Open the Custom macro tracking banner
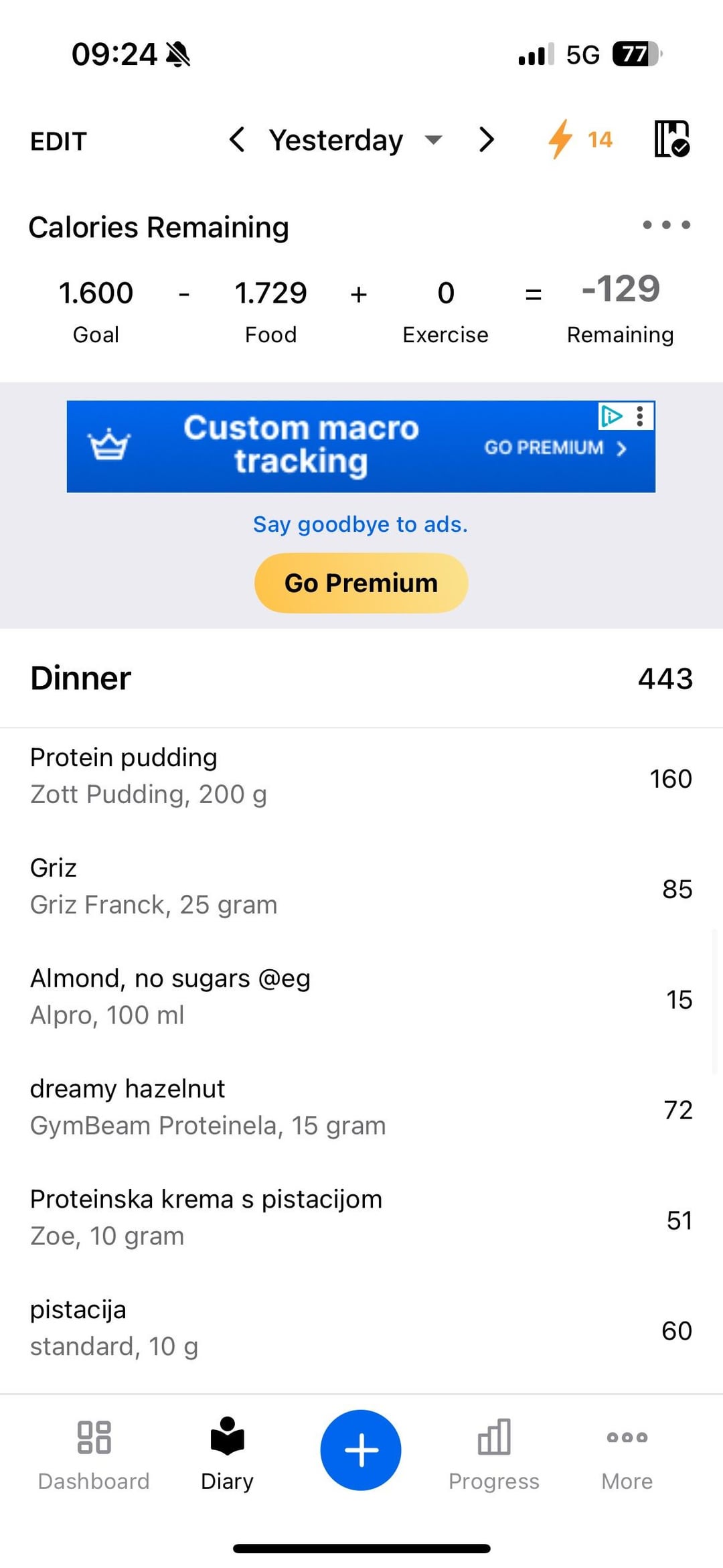Screen dimensions: 723x1568 click(361, 446)
